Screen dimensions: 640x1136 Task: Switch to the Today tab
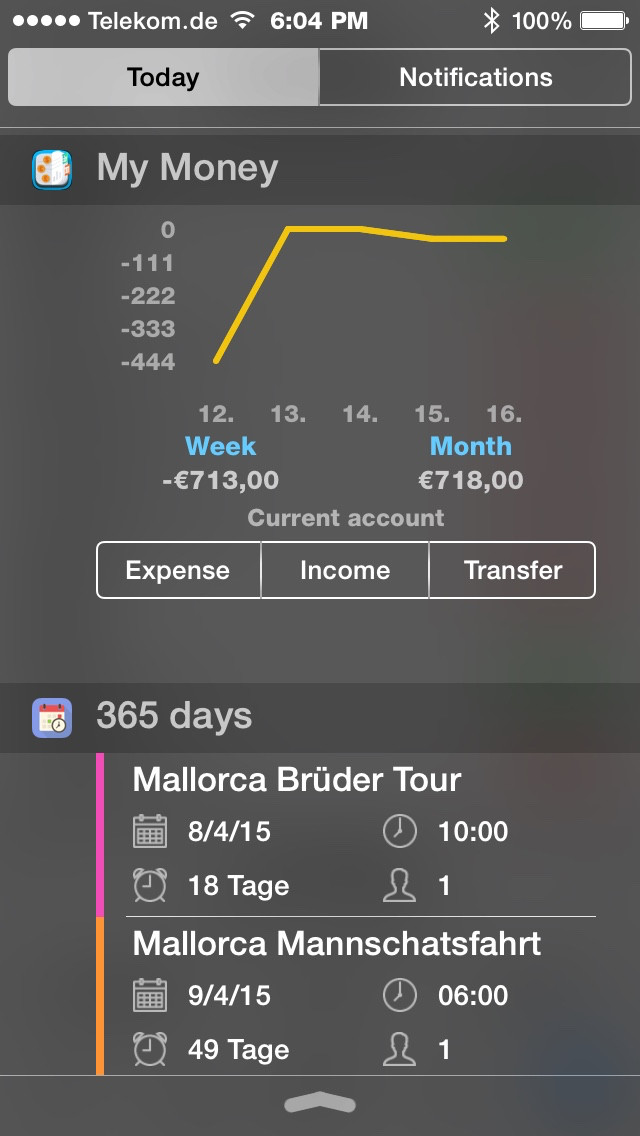164,78
